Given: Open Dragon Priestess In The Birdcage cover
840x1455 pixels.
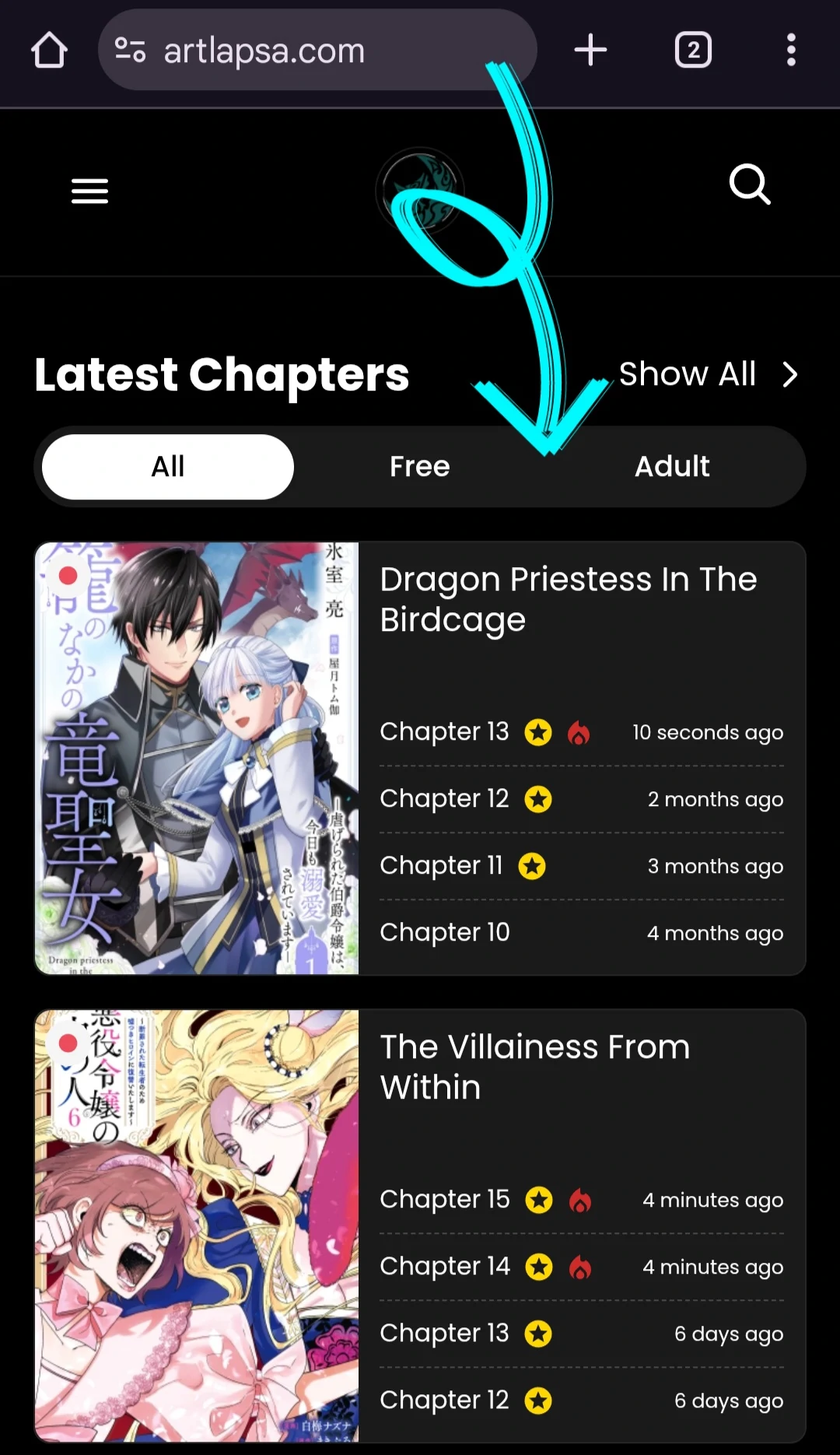Looking at the screenshot, I should (197, 759).
